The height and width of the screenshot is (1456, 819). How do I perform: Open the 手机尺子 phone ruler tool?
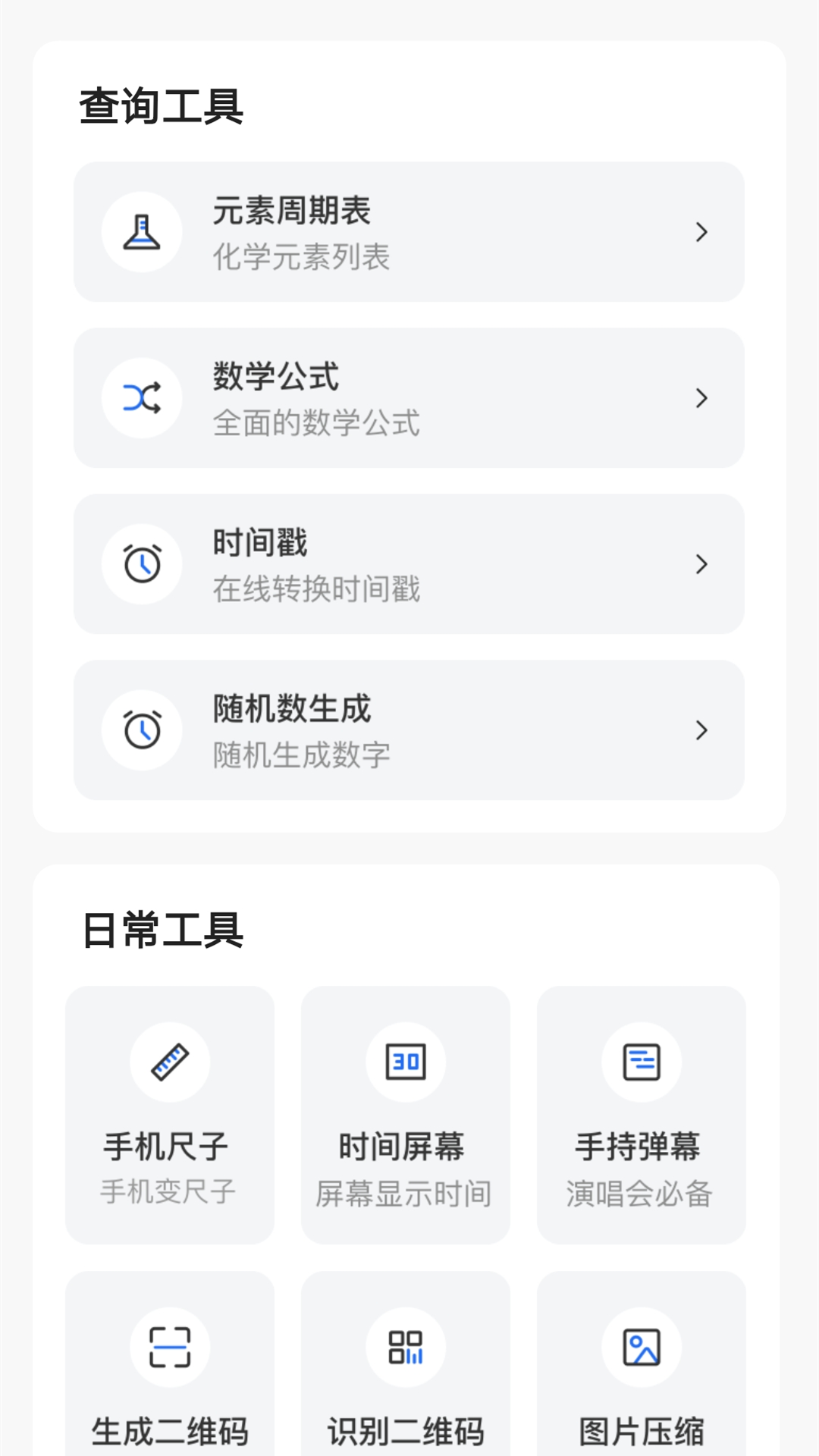(170, 1115)
